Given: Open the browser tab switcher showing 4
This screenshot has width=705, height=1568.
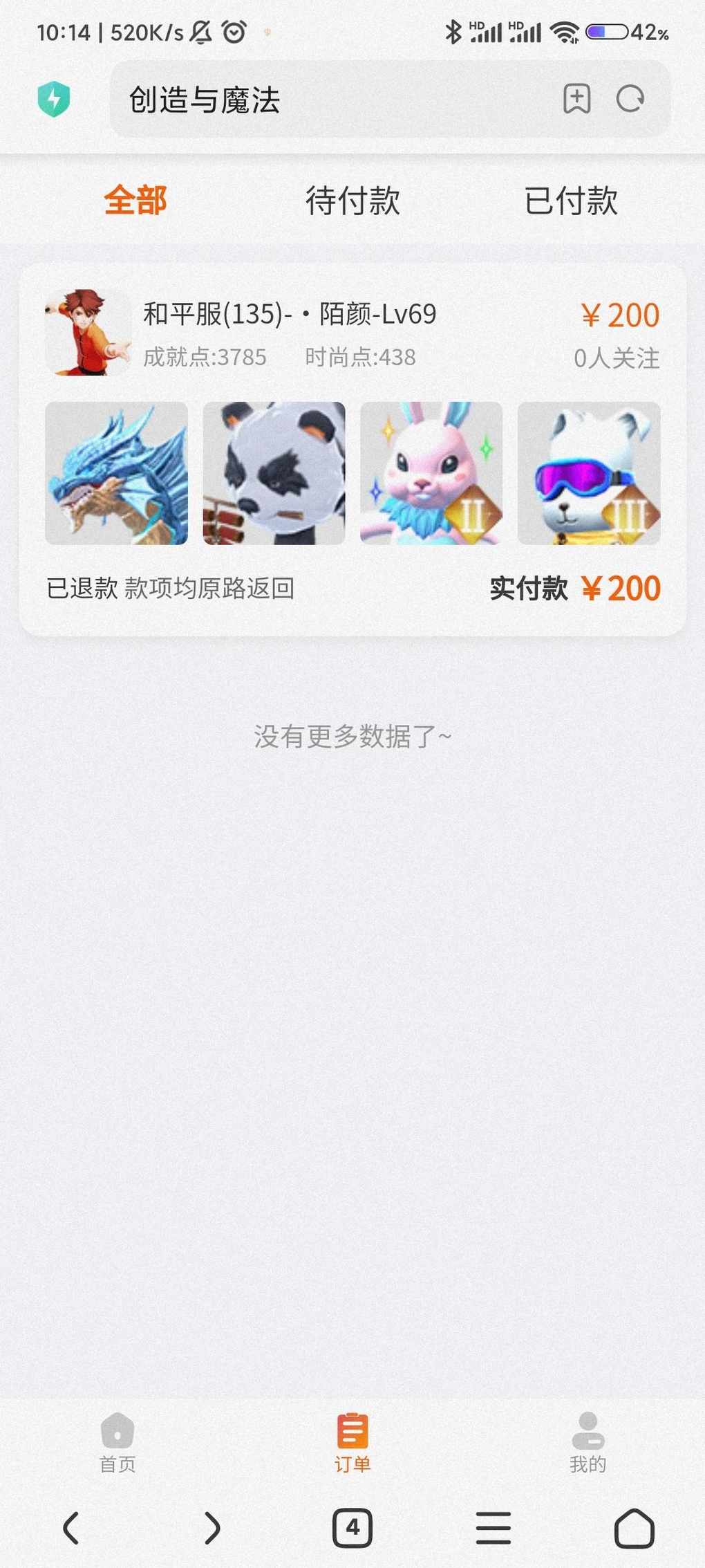Looking at the screenshot, I should 352,1528.
